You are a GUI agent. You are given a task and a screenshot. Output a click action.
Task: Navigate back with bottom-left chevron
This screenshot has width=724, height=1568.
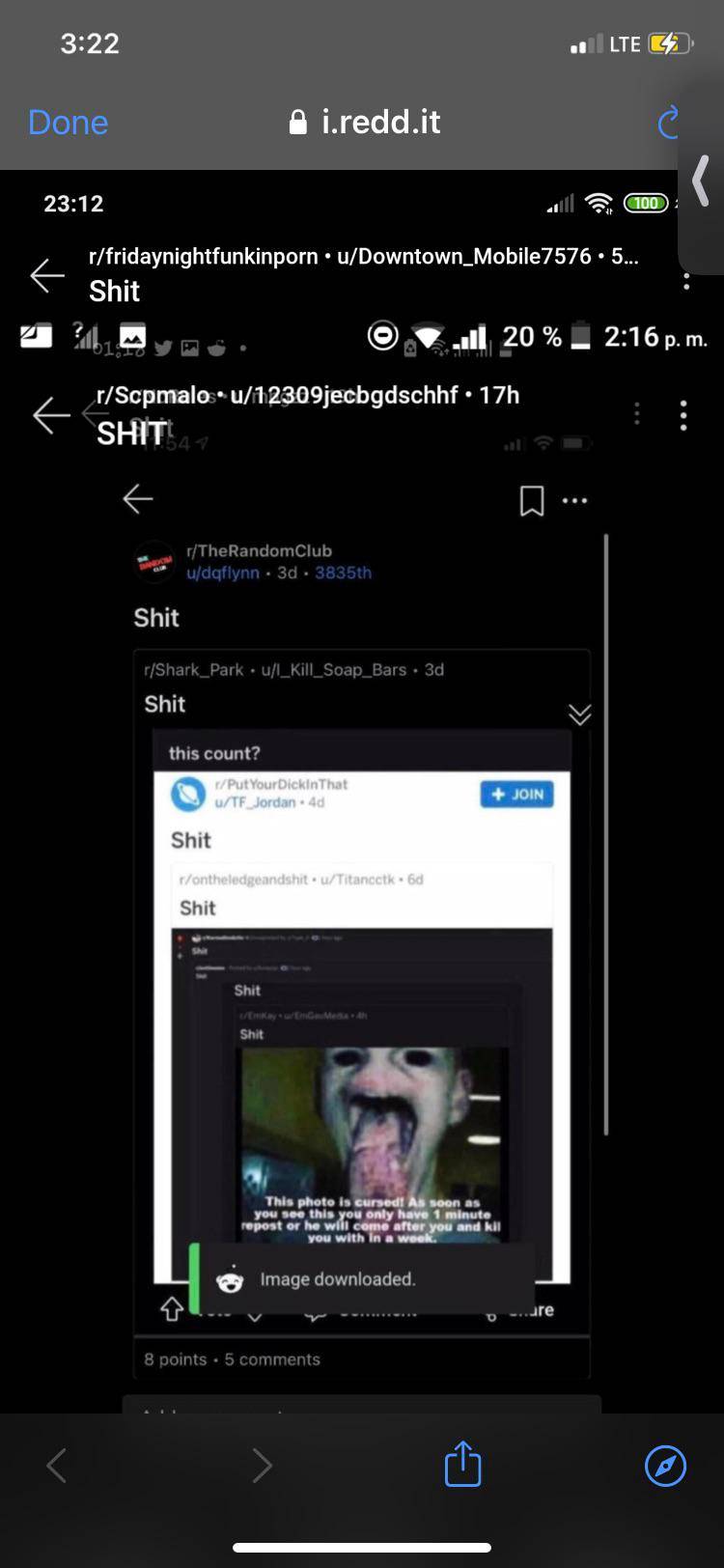pos(56,1465)
